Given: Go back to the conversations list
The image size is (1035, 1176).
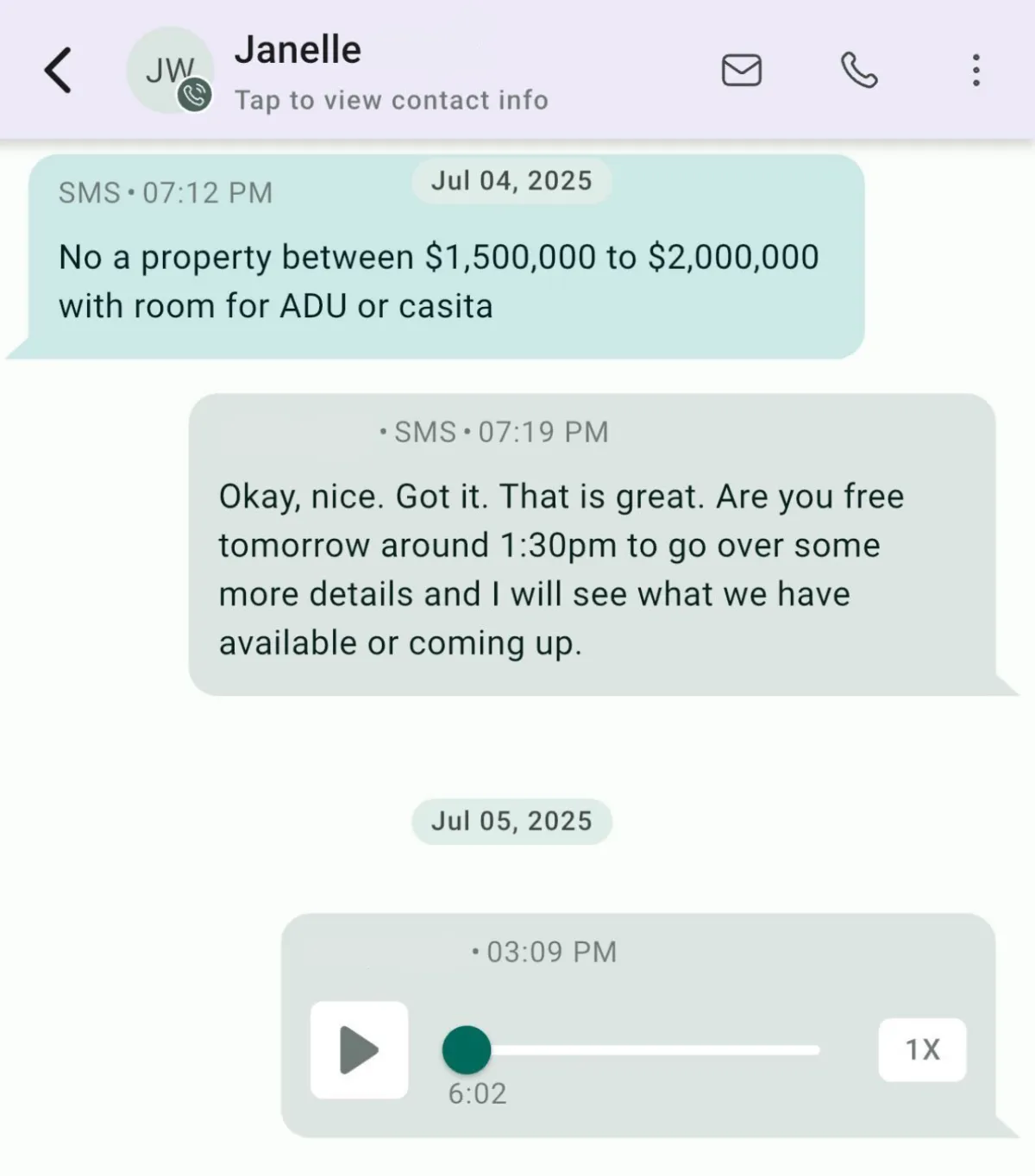Looking at the screenshot, I should pos(58,70).
